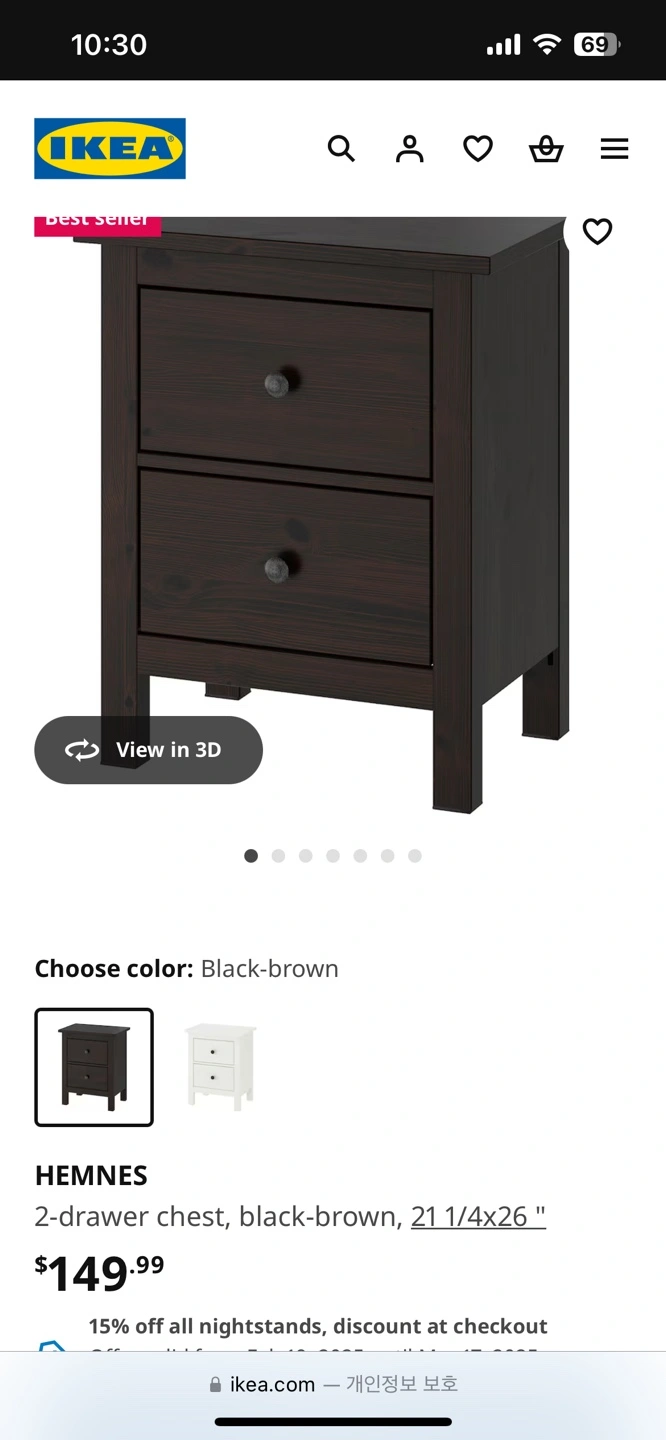Open the favorites heart in the header
The height and width of the screenshot is (1440, 666).
coord(478,149)
